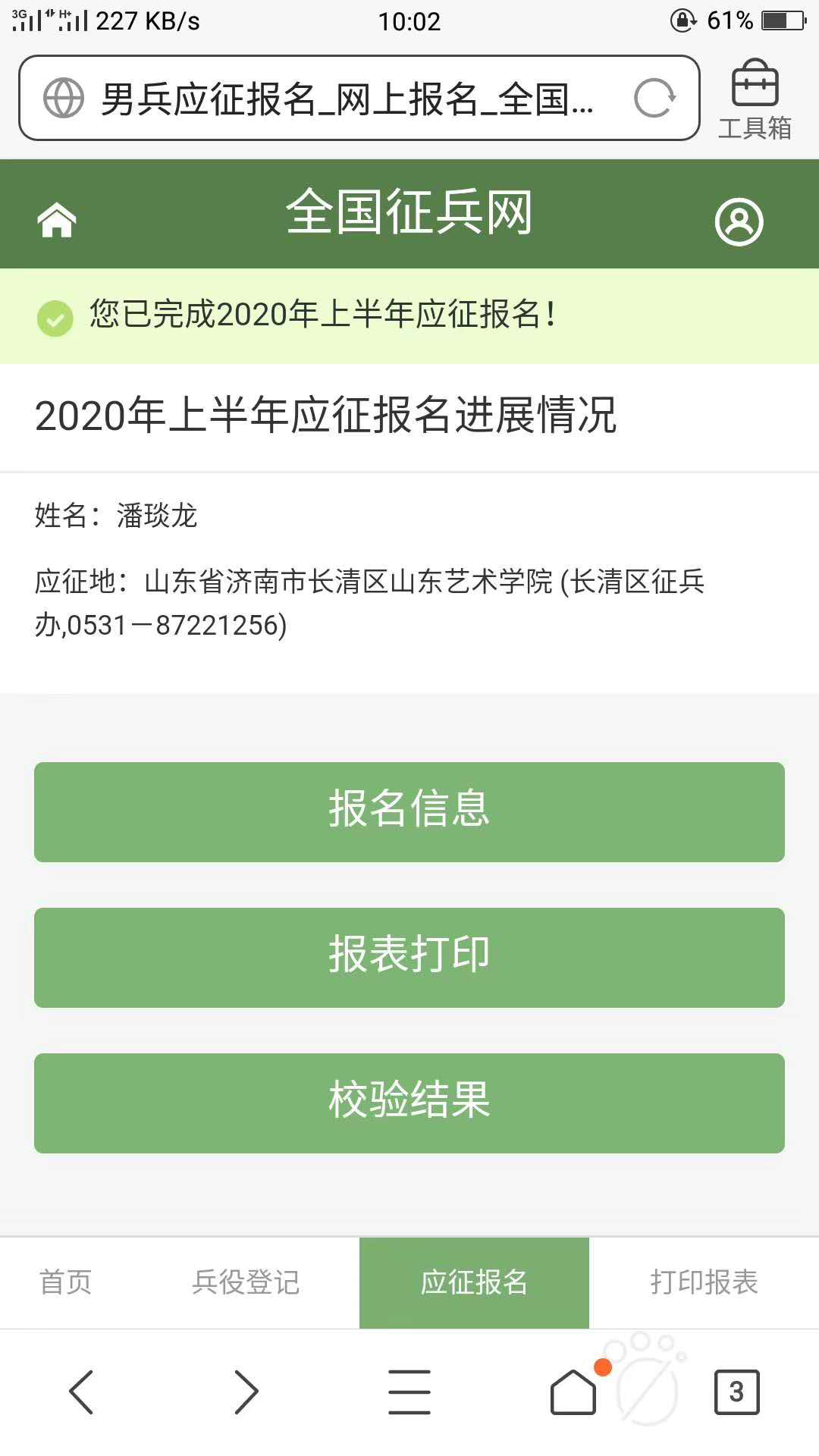This screenshot has width=819, height=1456.
Task: Show the 3 open browser tabs
Action: pos(736,1392)
